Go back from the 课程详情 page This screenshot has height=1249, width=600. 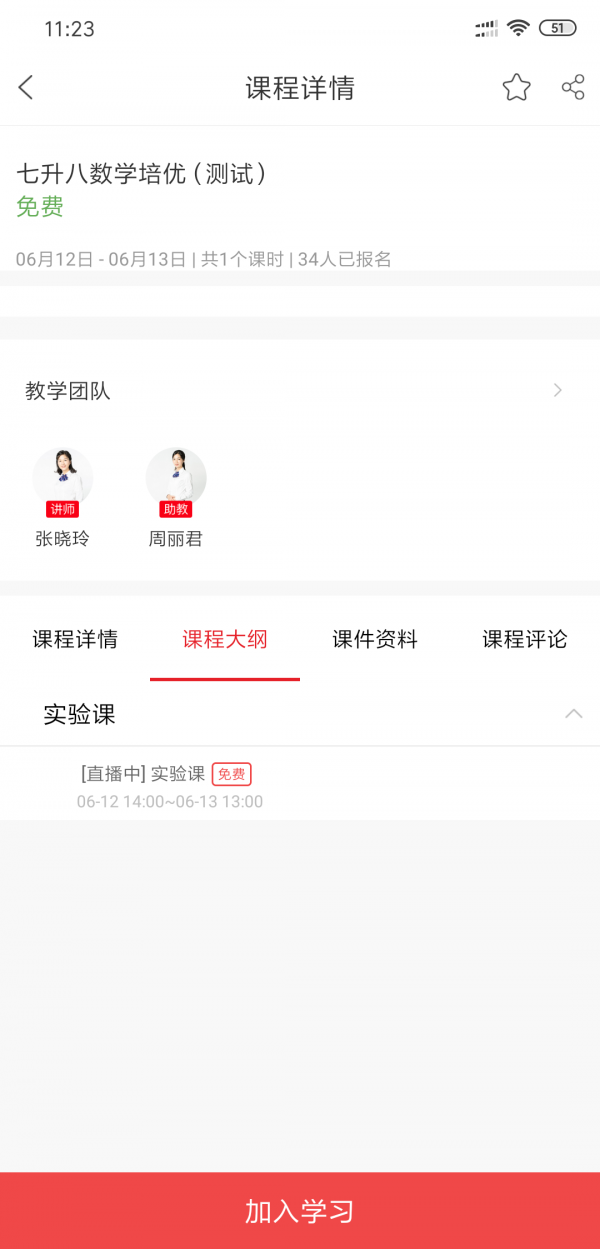(26, 88)
